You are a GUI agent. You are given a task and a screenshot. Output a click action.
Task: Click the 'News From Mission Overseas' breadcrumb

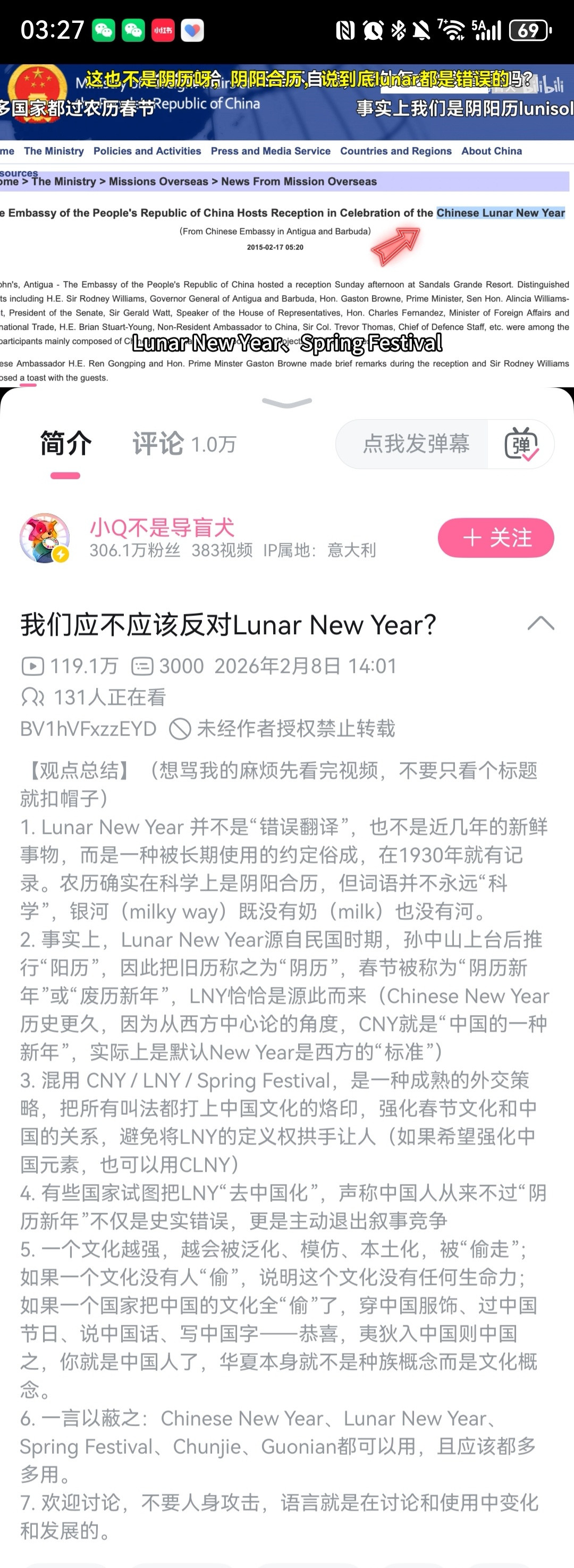[x=300, y=181]
